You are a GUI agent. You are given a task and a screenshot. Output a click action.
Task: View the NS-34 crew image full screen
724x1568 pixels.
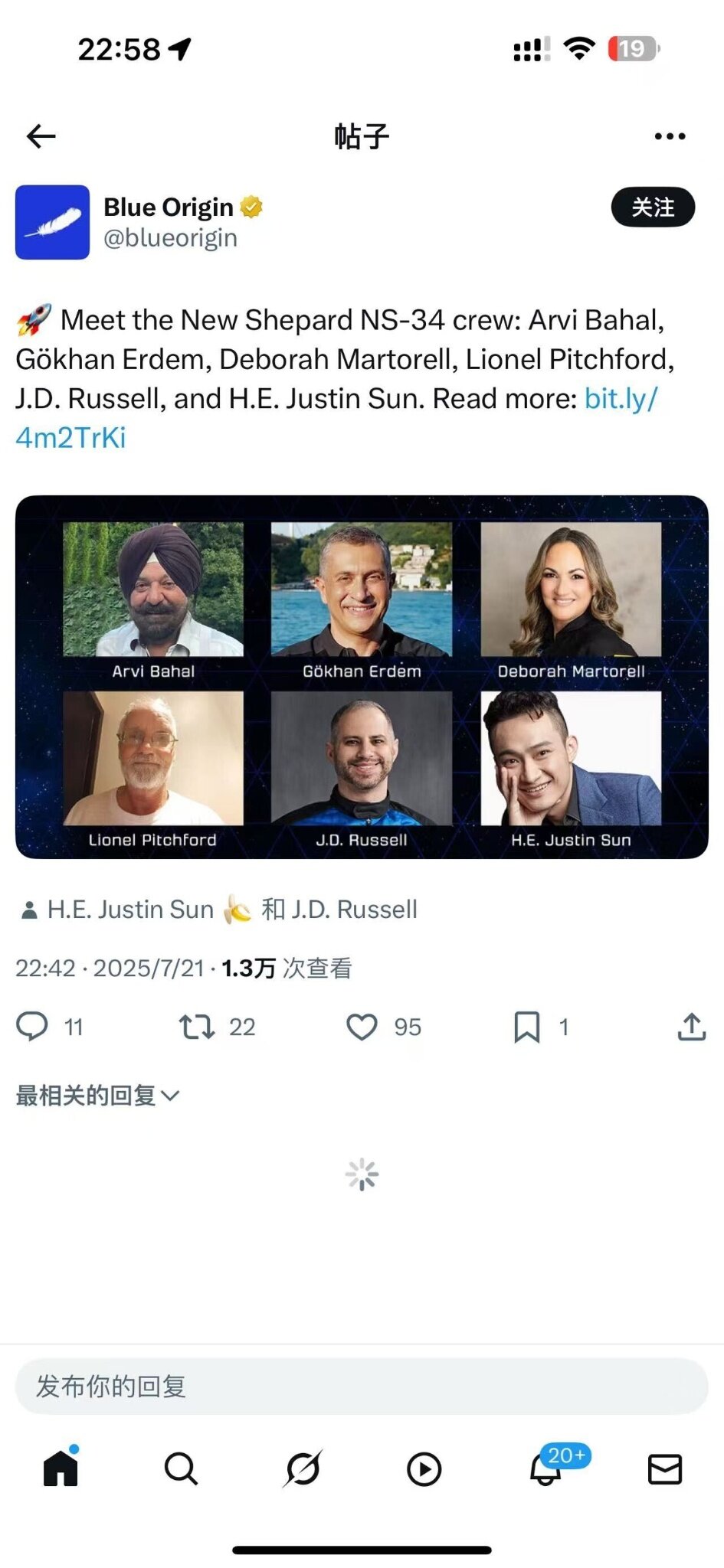coord(362,677)
